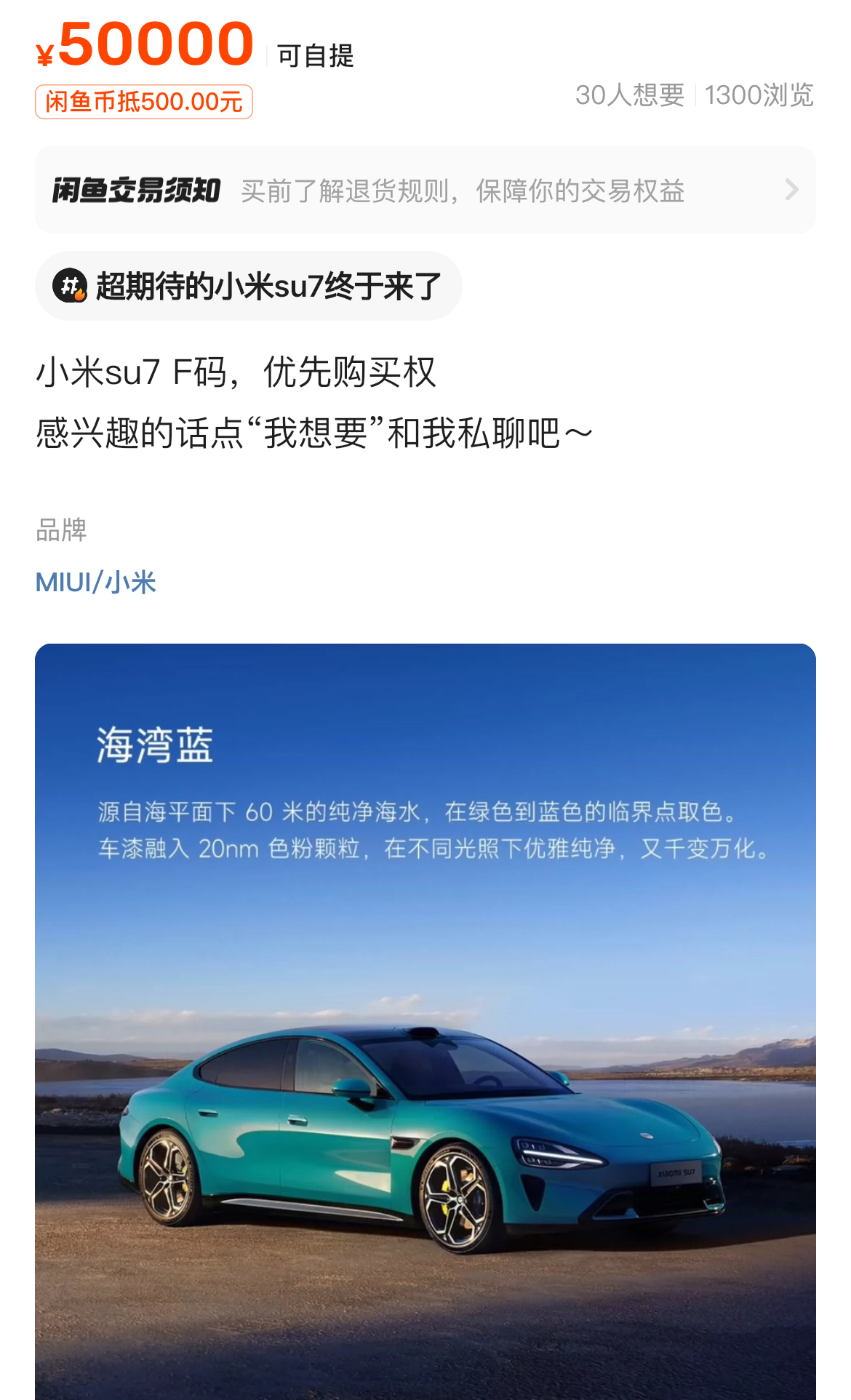Open the MIUI/小米 brand link
Screen dimensions: 851x1400
pos(96,583)
